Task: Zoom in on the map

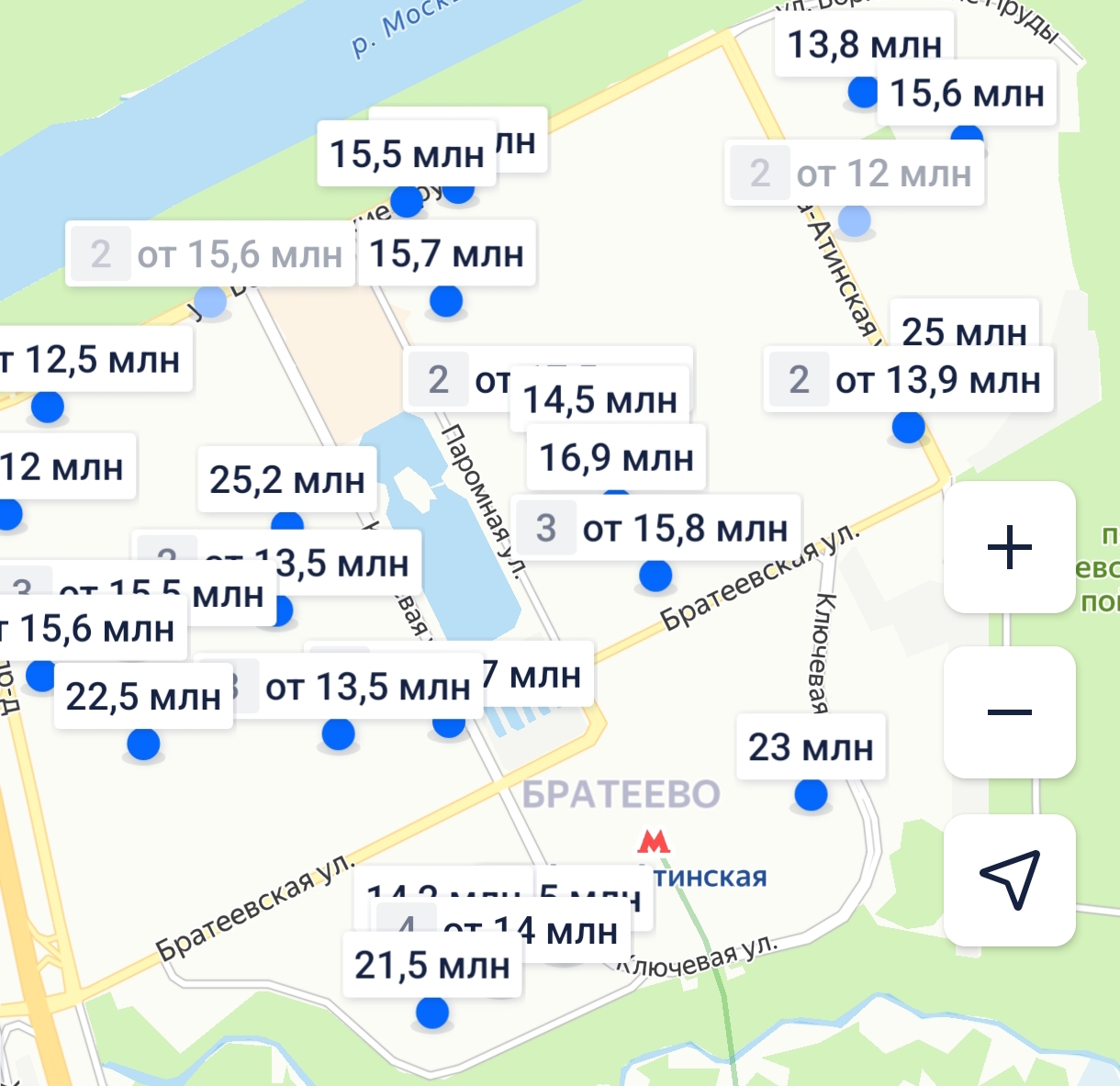Action: pos(1010,547)
